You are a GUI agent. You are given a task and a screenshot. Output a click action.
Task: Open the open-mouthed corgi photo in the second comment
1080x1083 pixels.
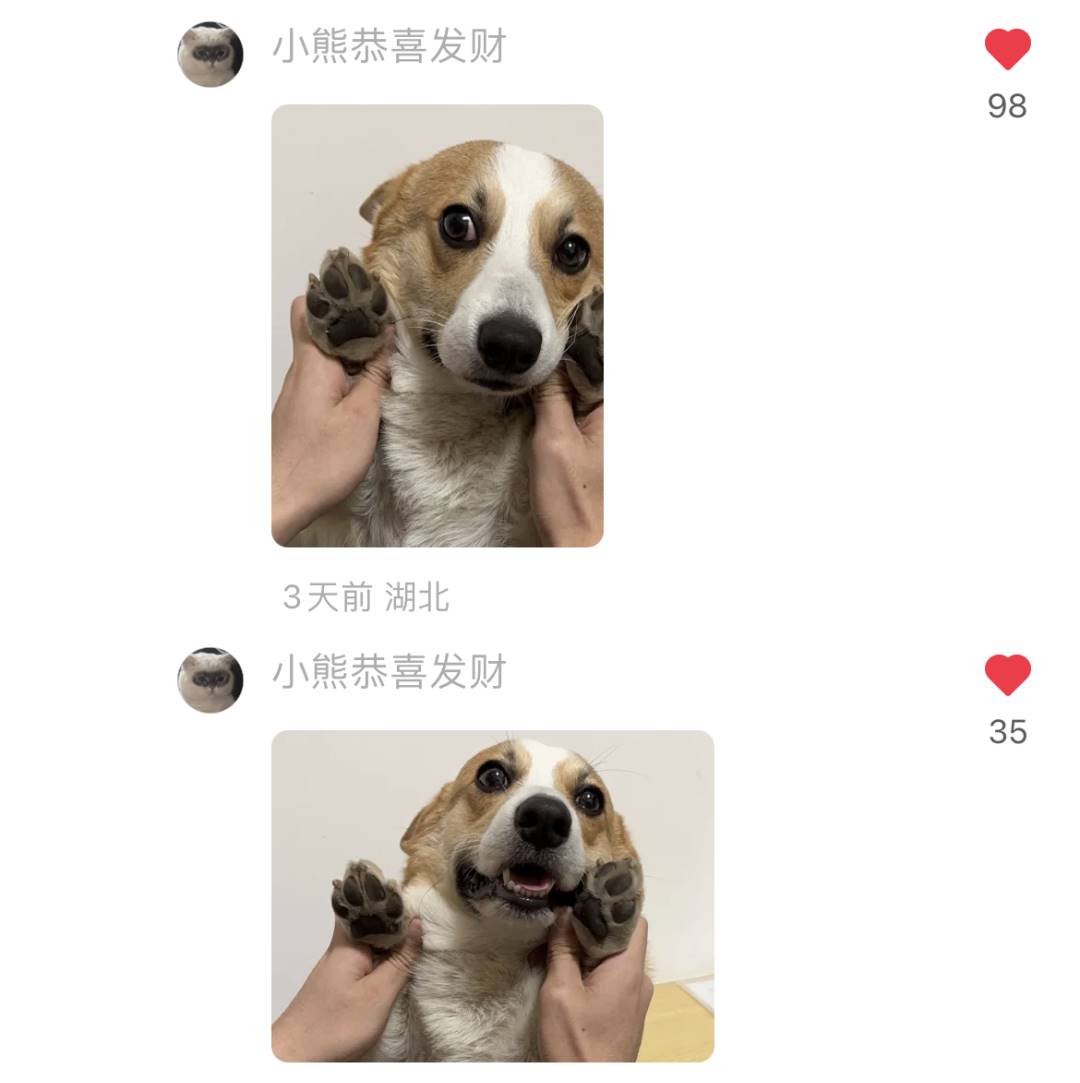(x=492, y=895)
